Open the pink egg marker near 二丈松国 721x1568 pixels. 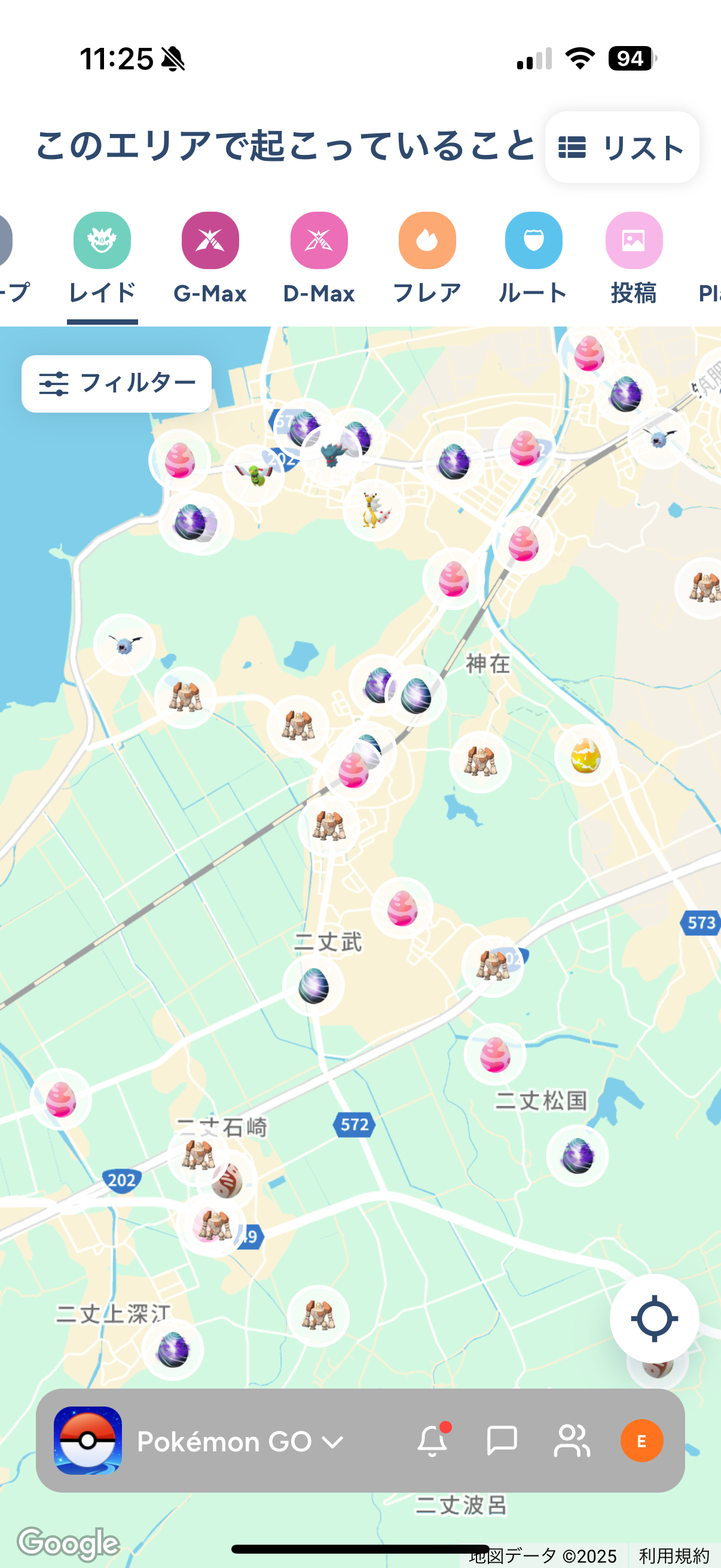point(494,1054)
